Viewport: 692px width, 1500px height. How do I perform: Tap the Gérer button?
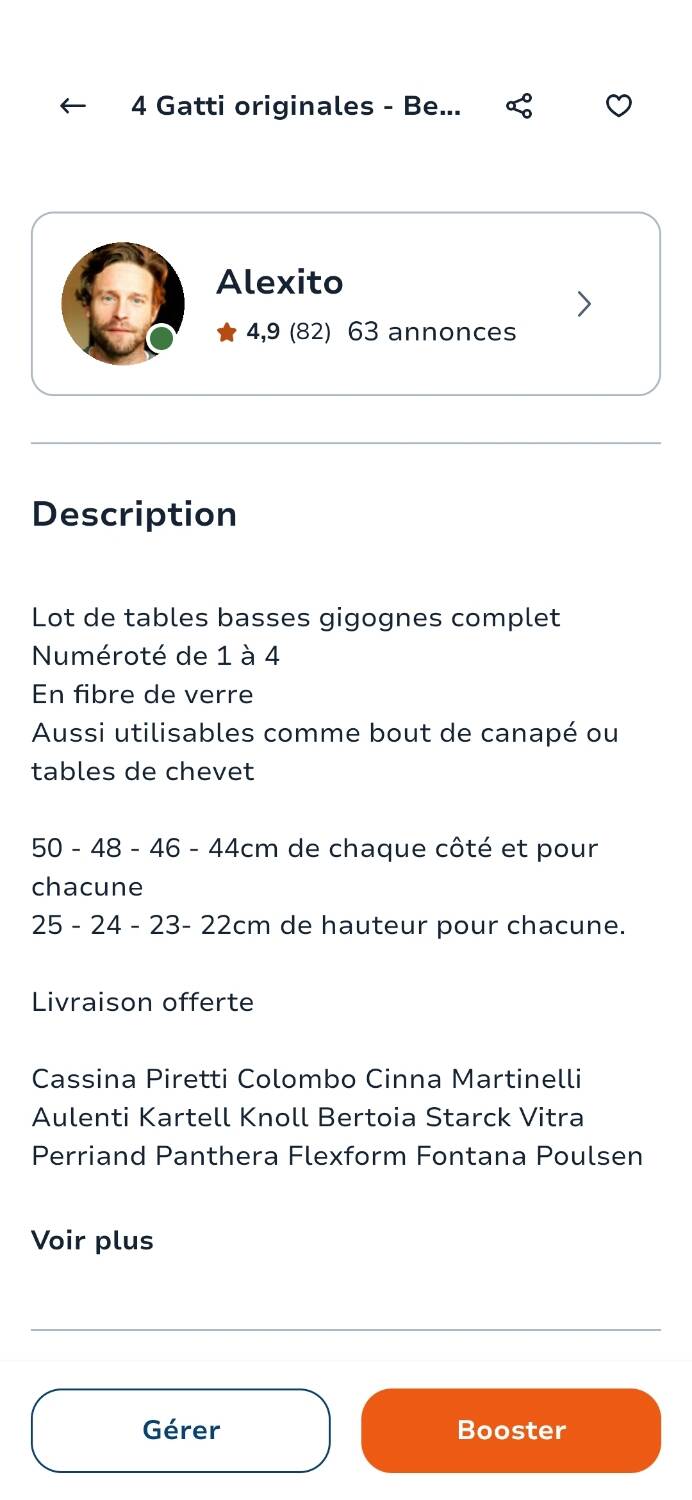click(x=181, y=1430)
